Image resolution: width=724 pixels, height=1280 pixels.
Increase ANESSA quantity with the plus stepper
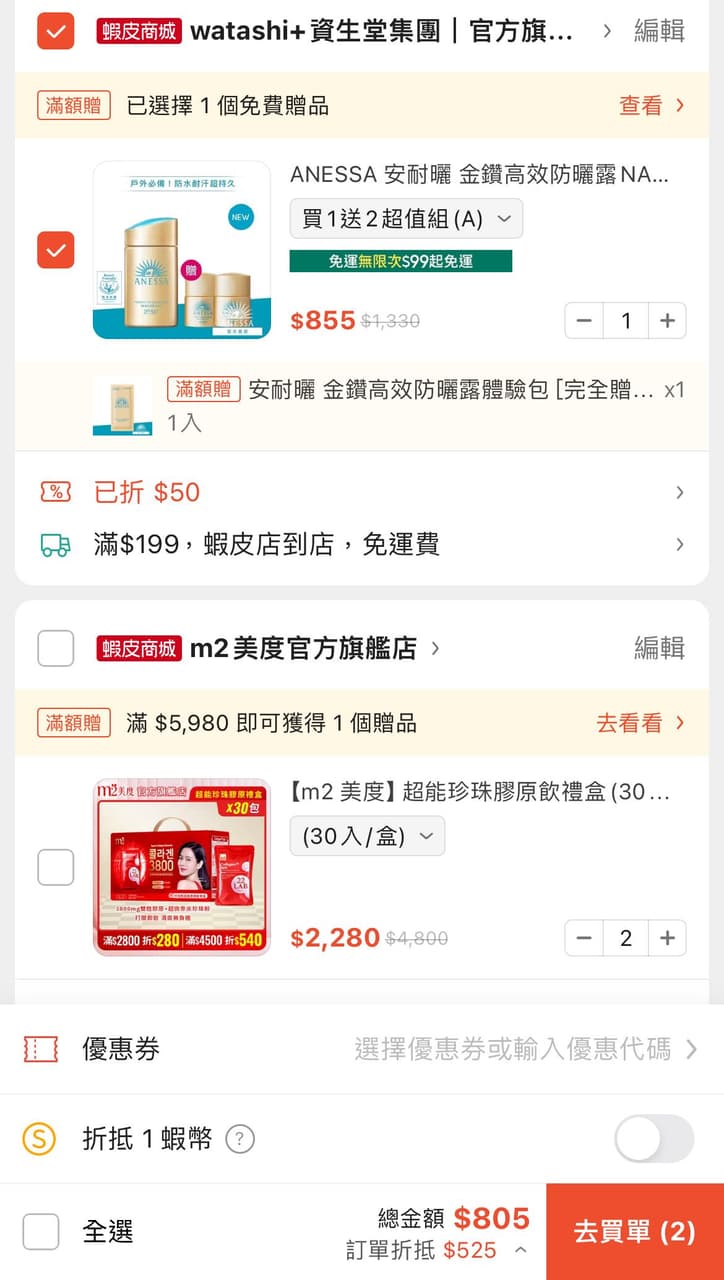point(668,321)
